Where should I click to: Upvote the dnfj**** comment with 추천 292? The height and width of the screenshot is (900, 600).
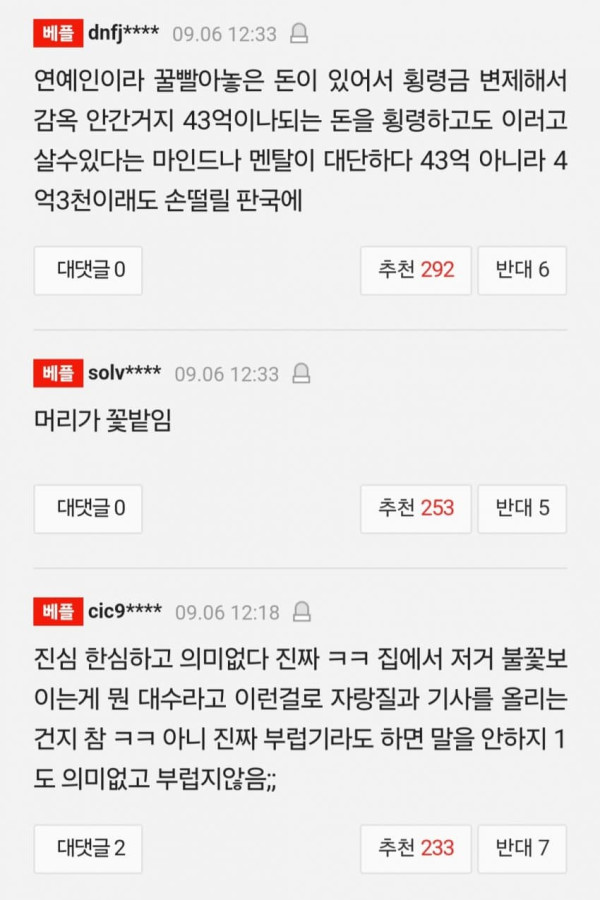416,270
